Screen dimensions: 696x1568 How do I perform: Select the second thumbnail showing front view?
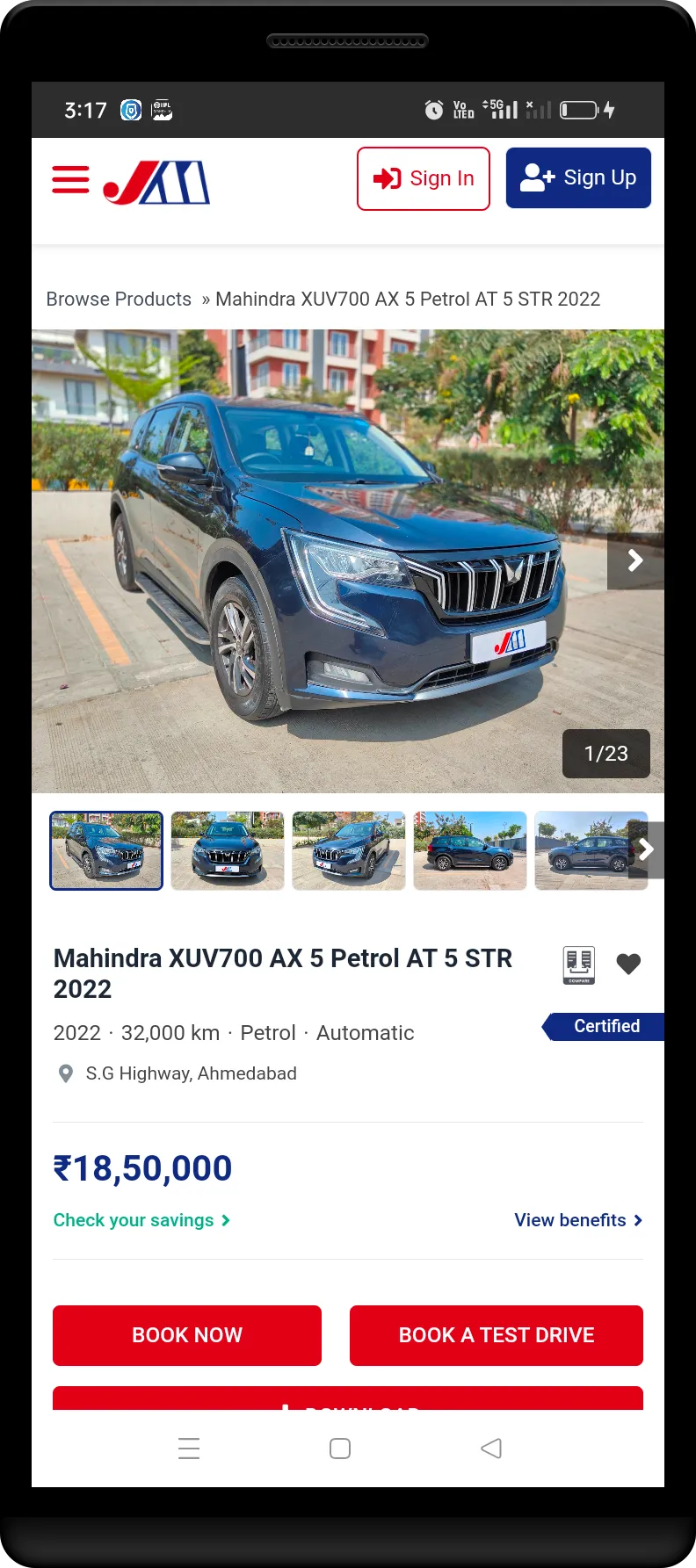pos(228,850)
